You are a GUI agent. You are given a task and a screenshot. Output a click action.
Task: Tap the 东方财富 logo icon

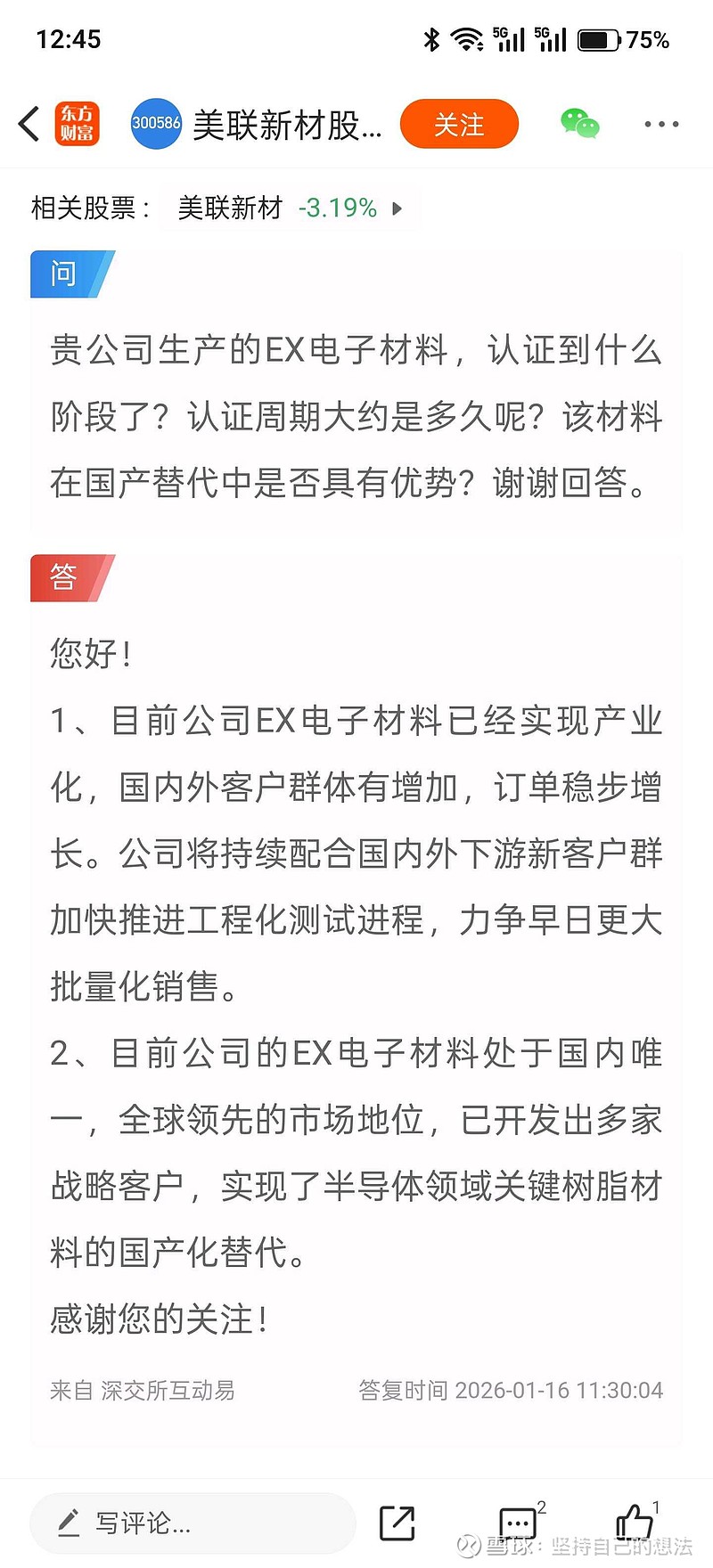77,124
